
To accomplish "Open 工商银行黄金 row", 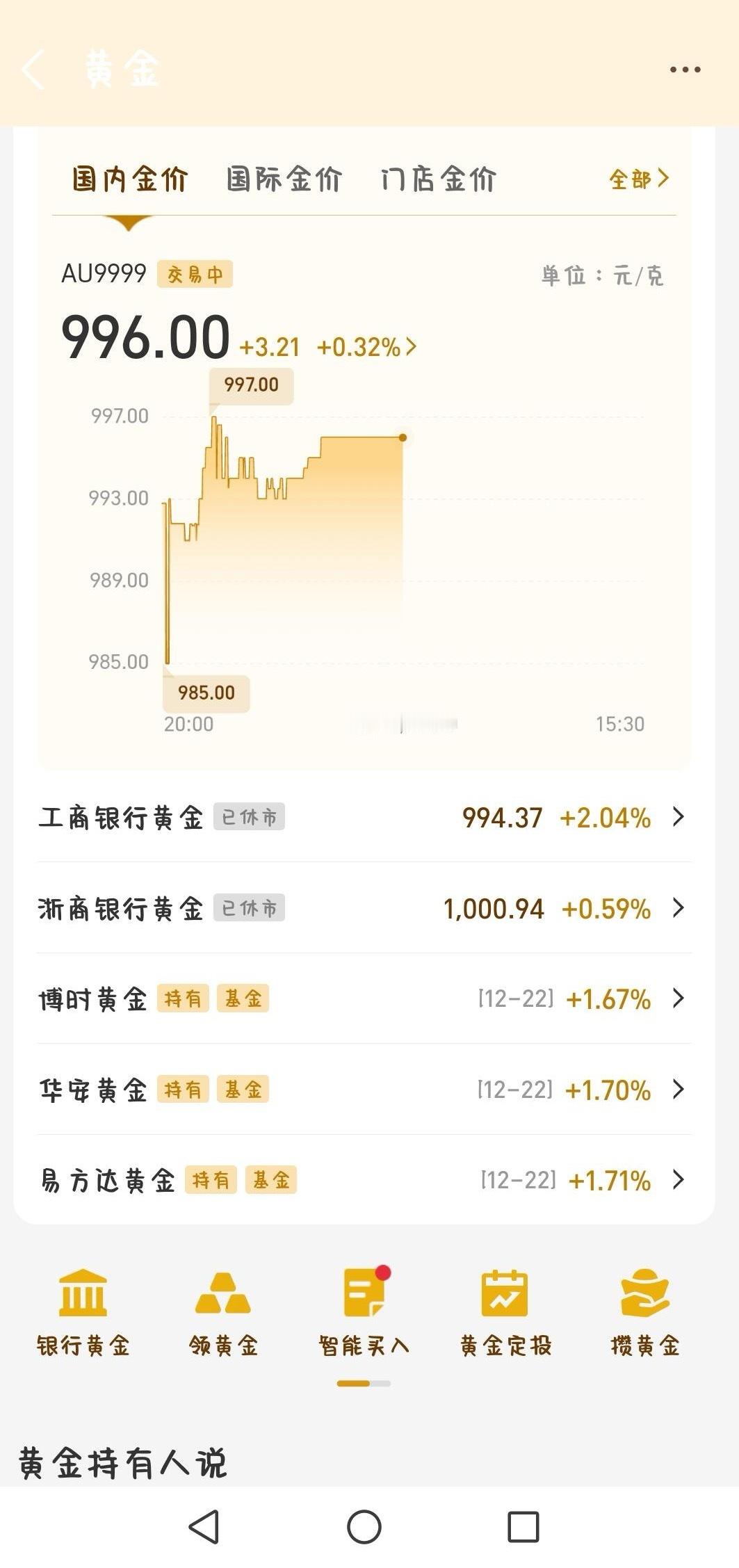I will click(x=363, y=817).
